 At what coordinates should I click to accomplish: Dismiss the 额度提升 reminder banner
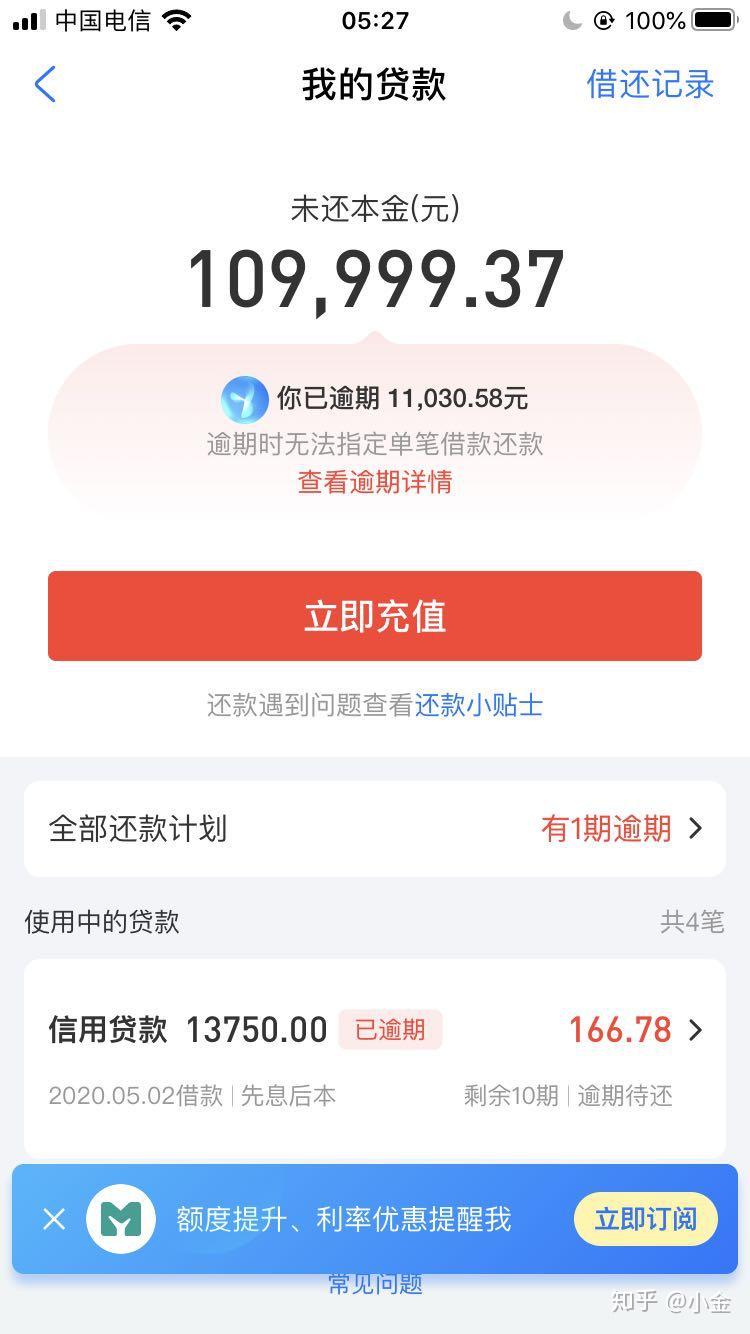tap(54, 1219)
